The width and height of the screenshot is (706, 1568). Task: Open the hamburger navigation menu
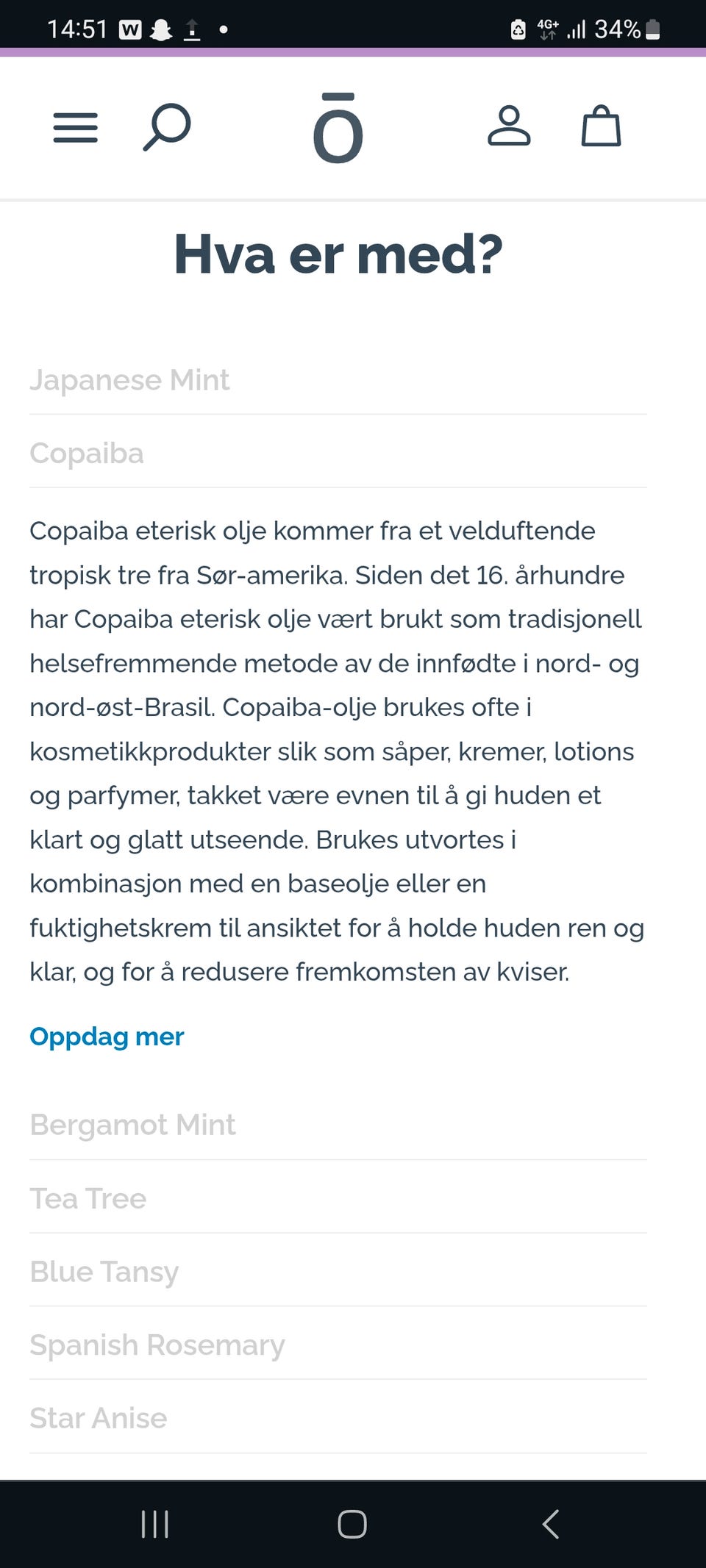tap(74, 128)
